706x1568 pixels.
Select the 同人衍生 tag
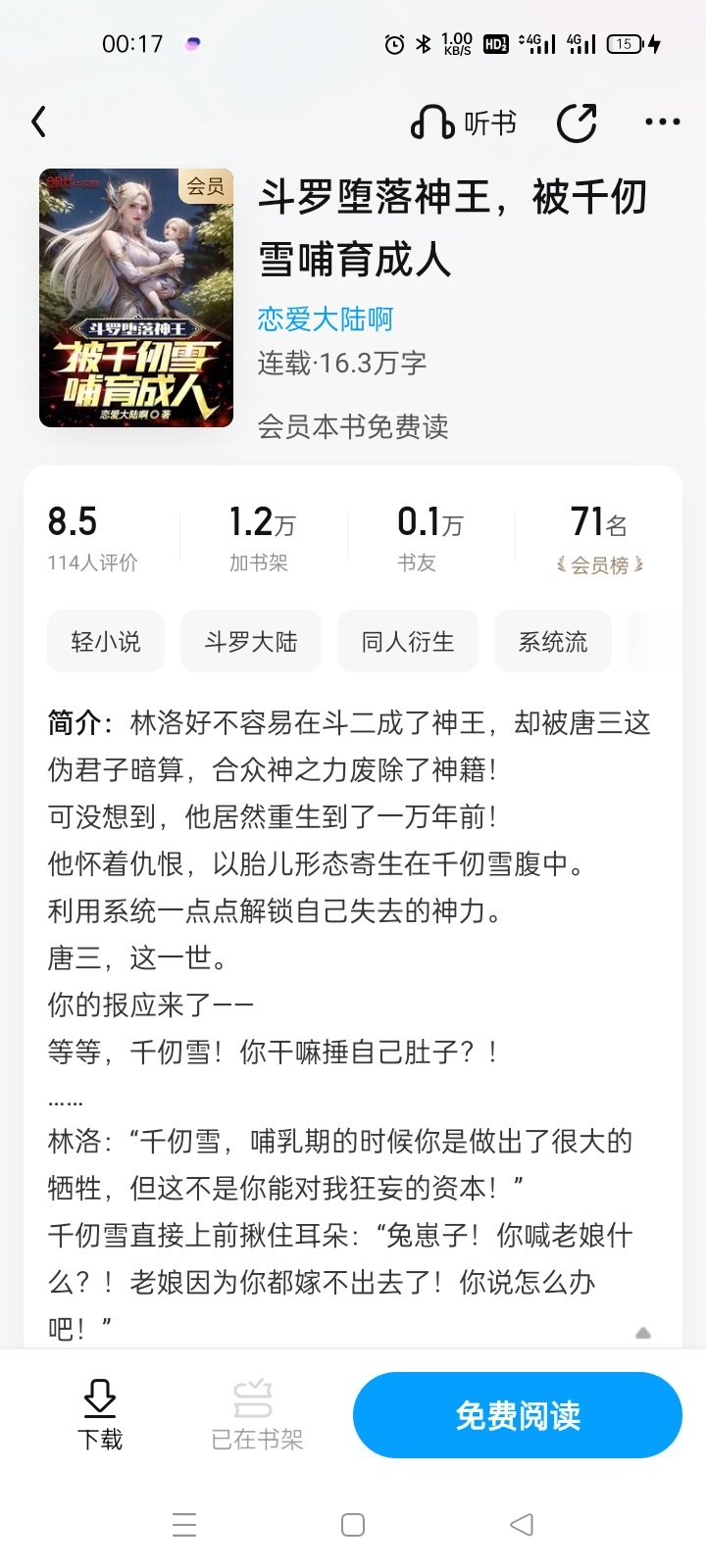[x=408, y=642]
